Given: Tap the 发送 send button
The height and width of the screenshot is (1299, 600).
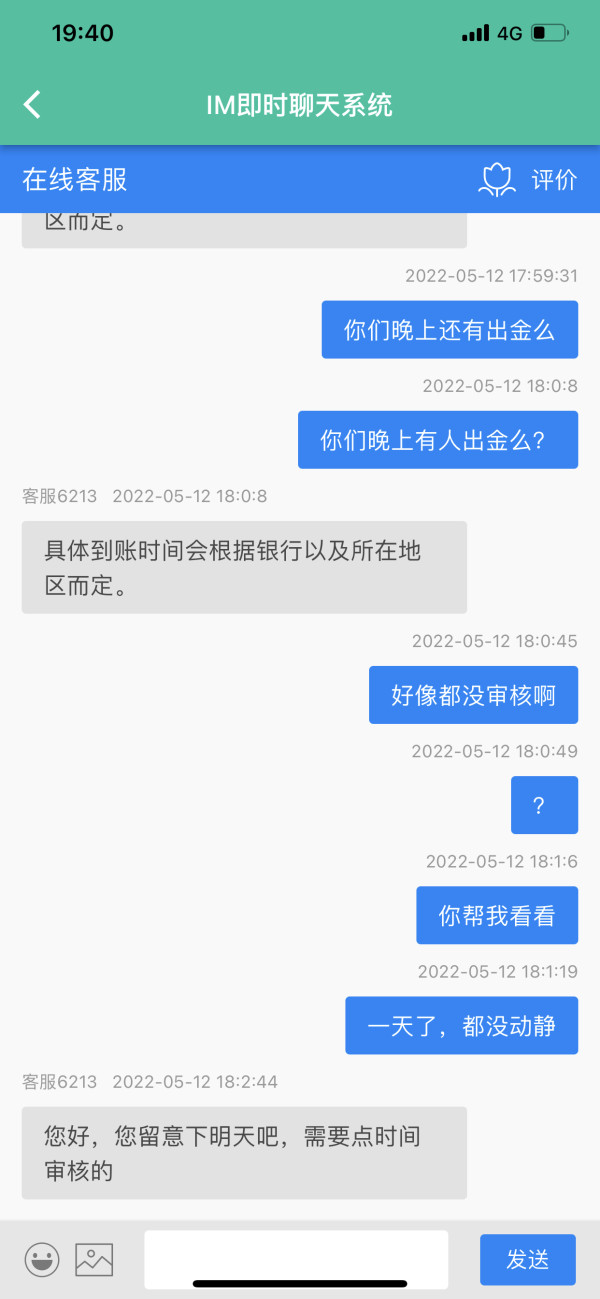Looking at the screenshot, I should click(x=528, y=1259).
